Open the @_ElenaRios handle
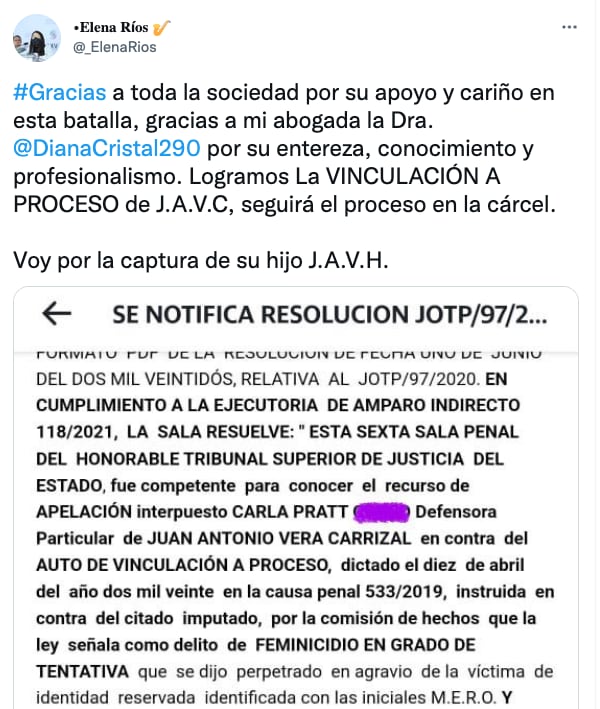 115,46
